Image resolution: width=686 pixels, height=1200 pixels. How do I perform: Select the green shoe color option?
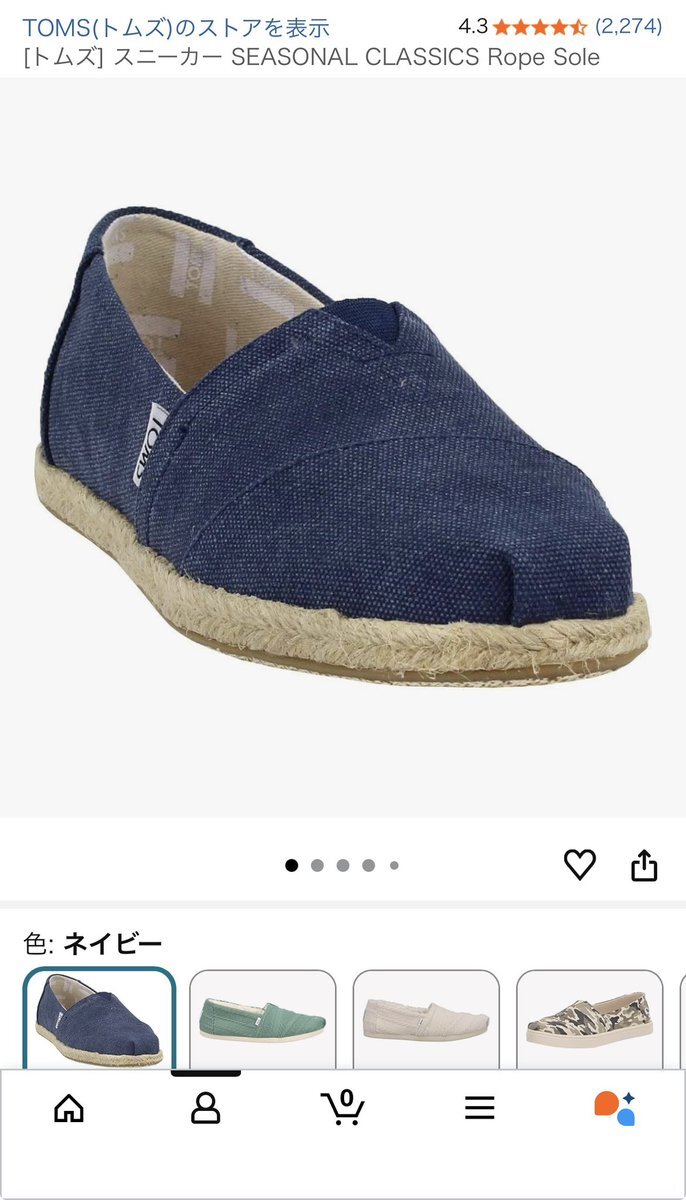pos(263,1018)
